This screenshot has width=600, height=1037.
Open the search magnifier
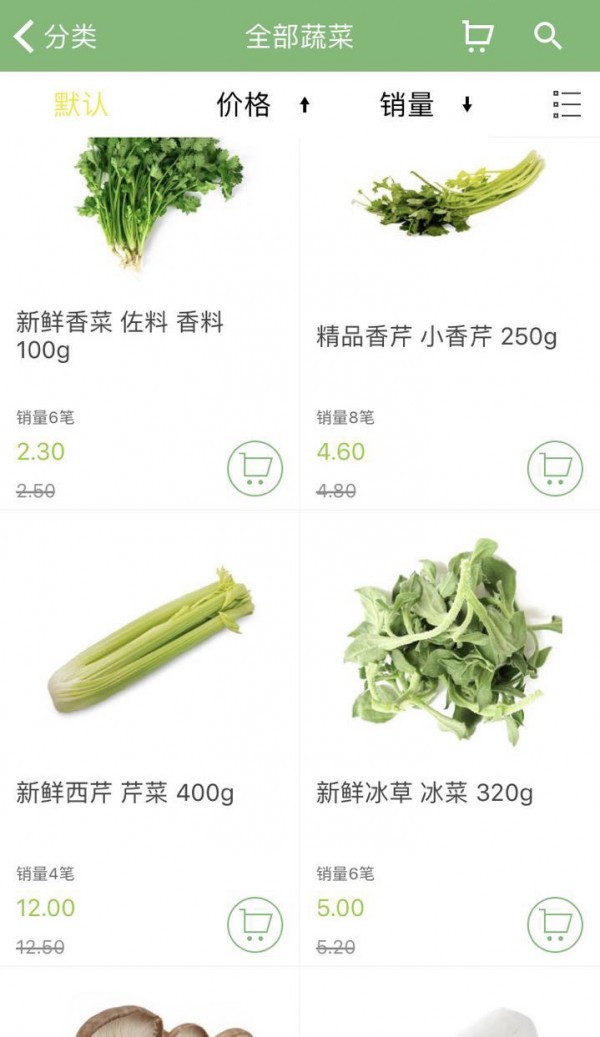548,36
